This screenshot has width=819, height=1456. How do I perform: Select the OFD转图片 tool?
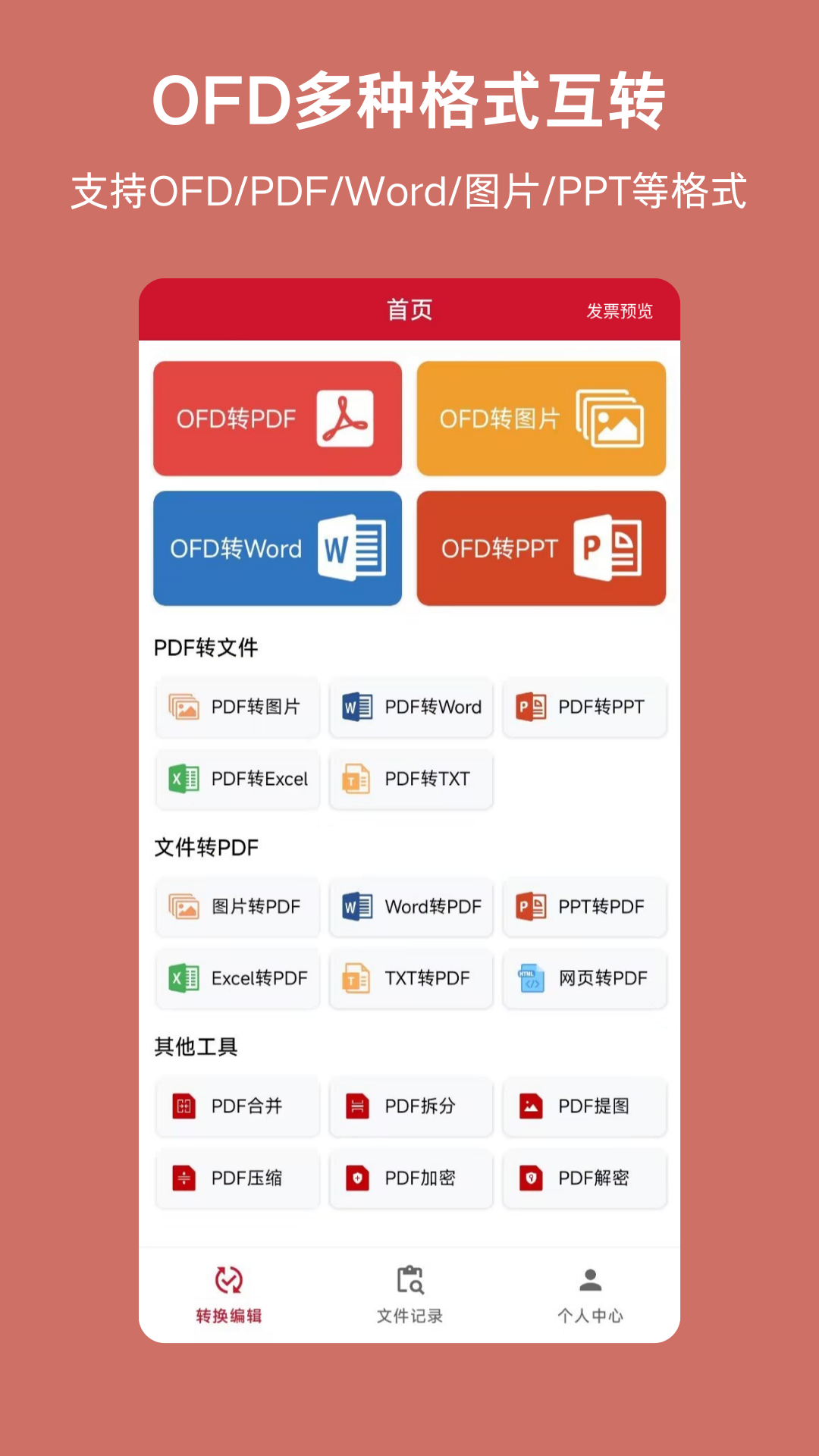(x=541, y=418)
